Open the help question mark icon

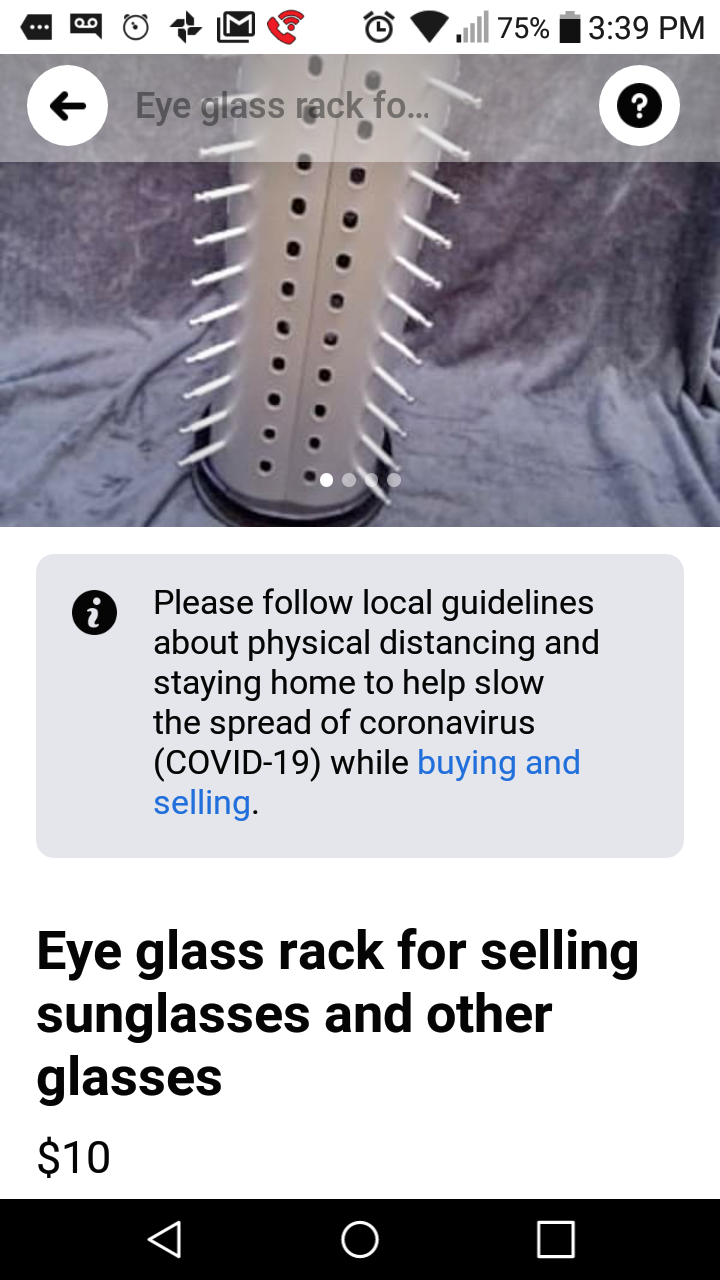click(639, 106)
